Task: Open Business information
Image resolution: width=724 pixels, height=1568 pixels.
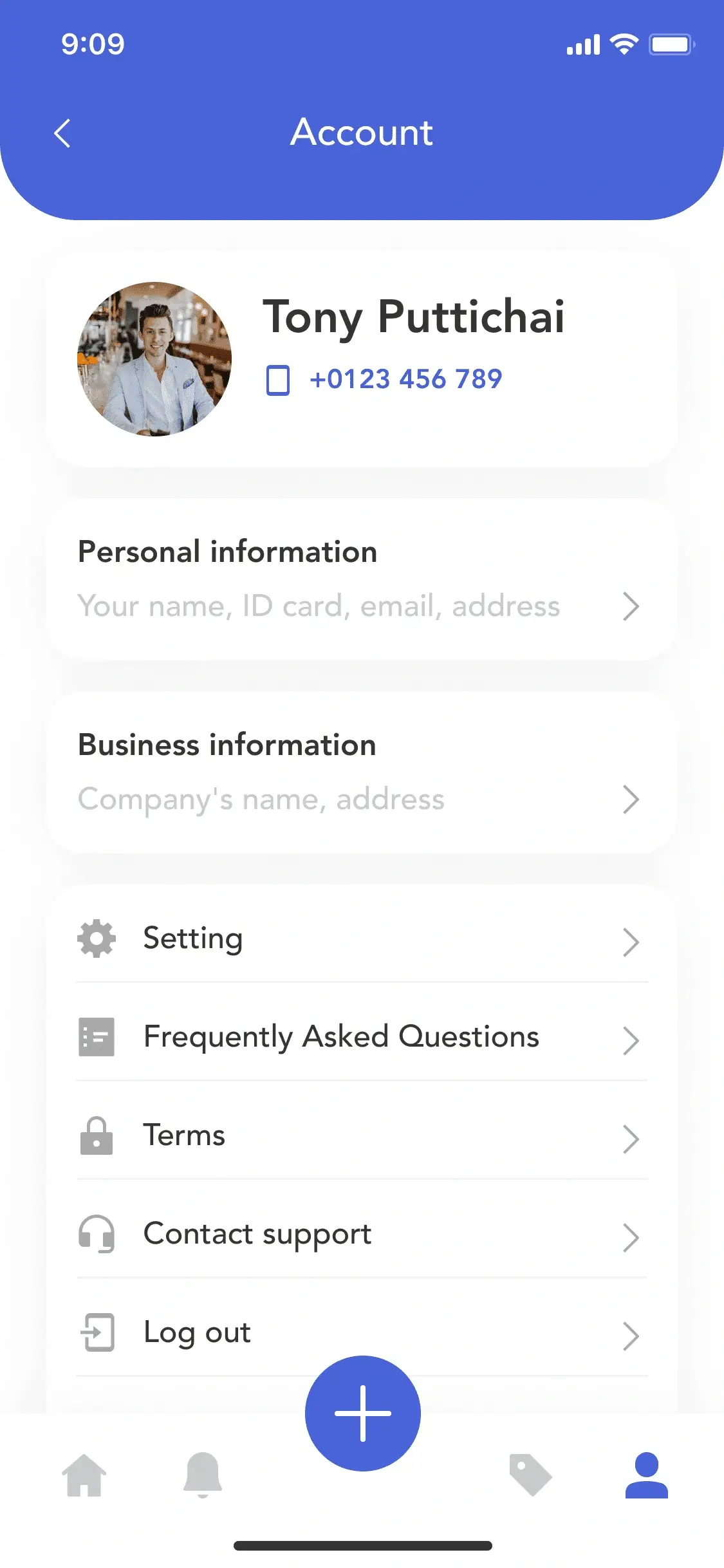Action: point(362,772)
